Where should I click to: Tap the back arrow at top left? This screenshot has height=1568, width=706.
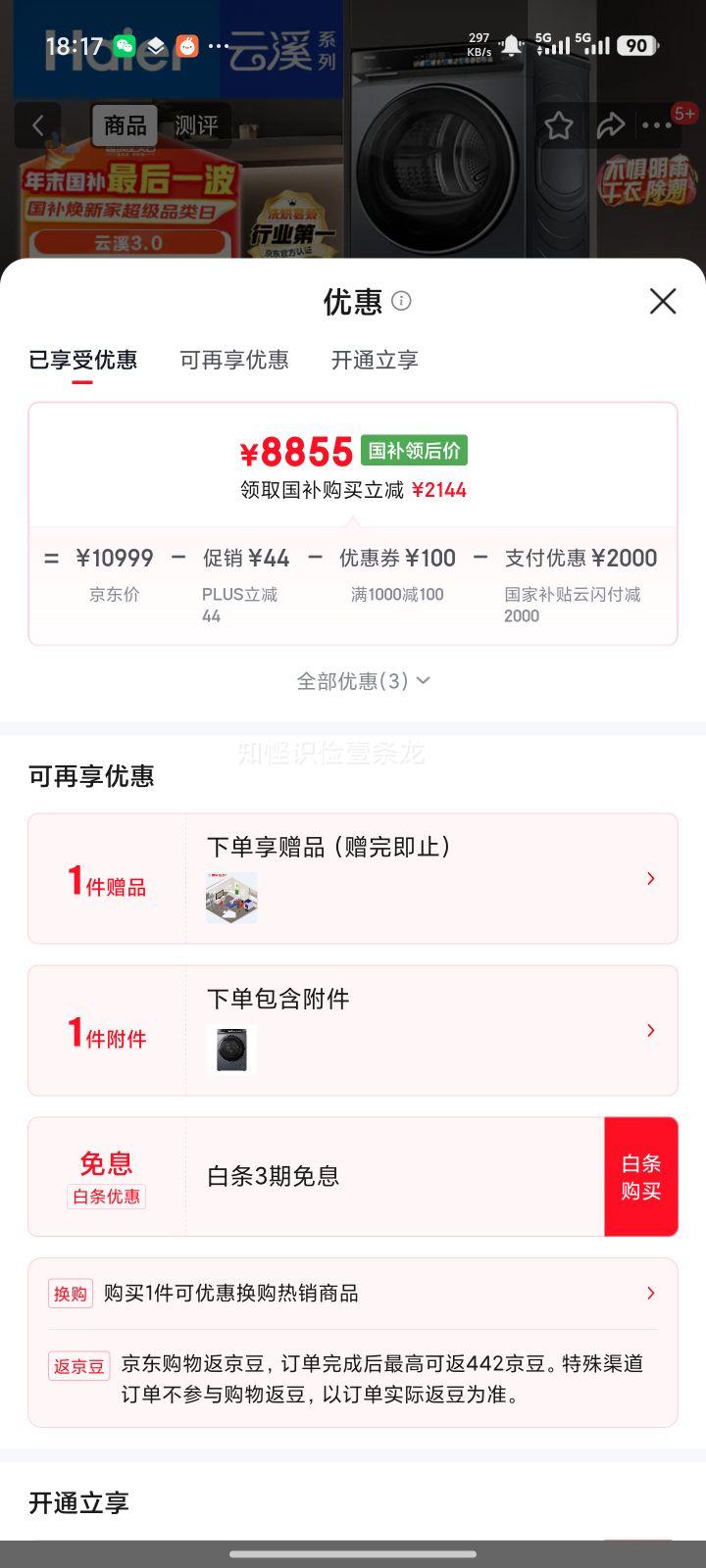[37, 125]
